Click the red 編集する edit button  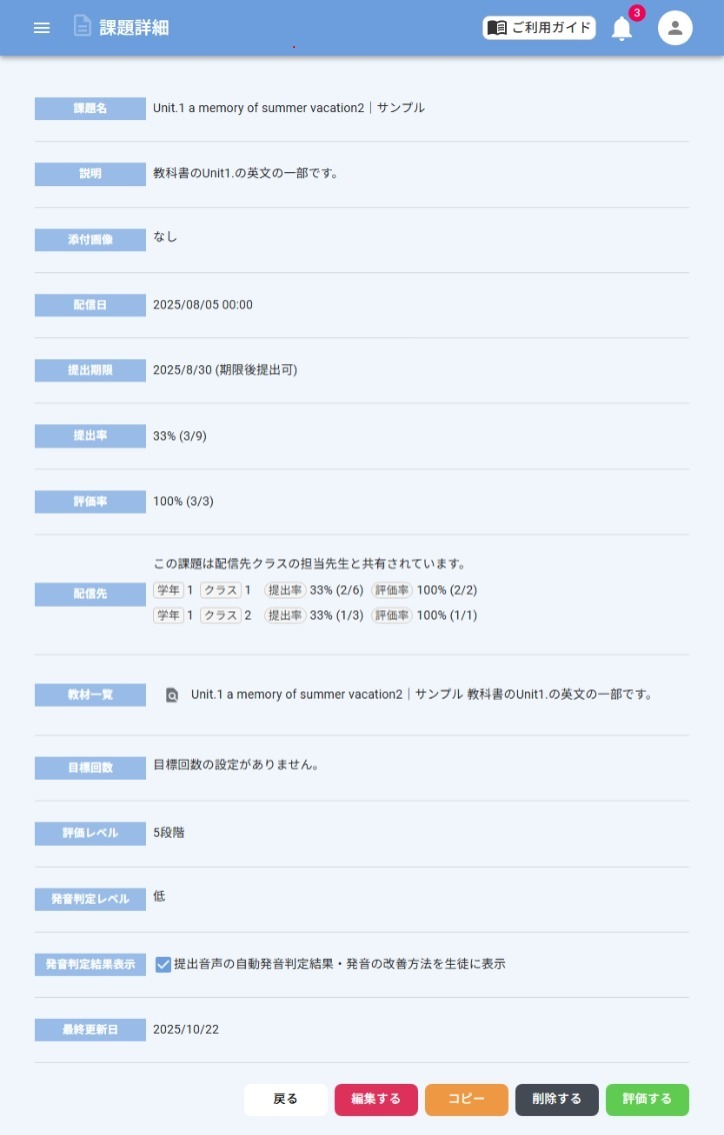376,1099
